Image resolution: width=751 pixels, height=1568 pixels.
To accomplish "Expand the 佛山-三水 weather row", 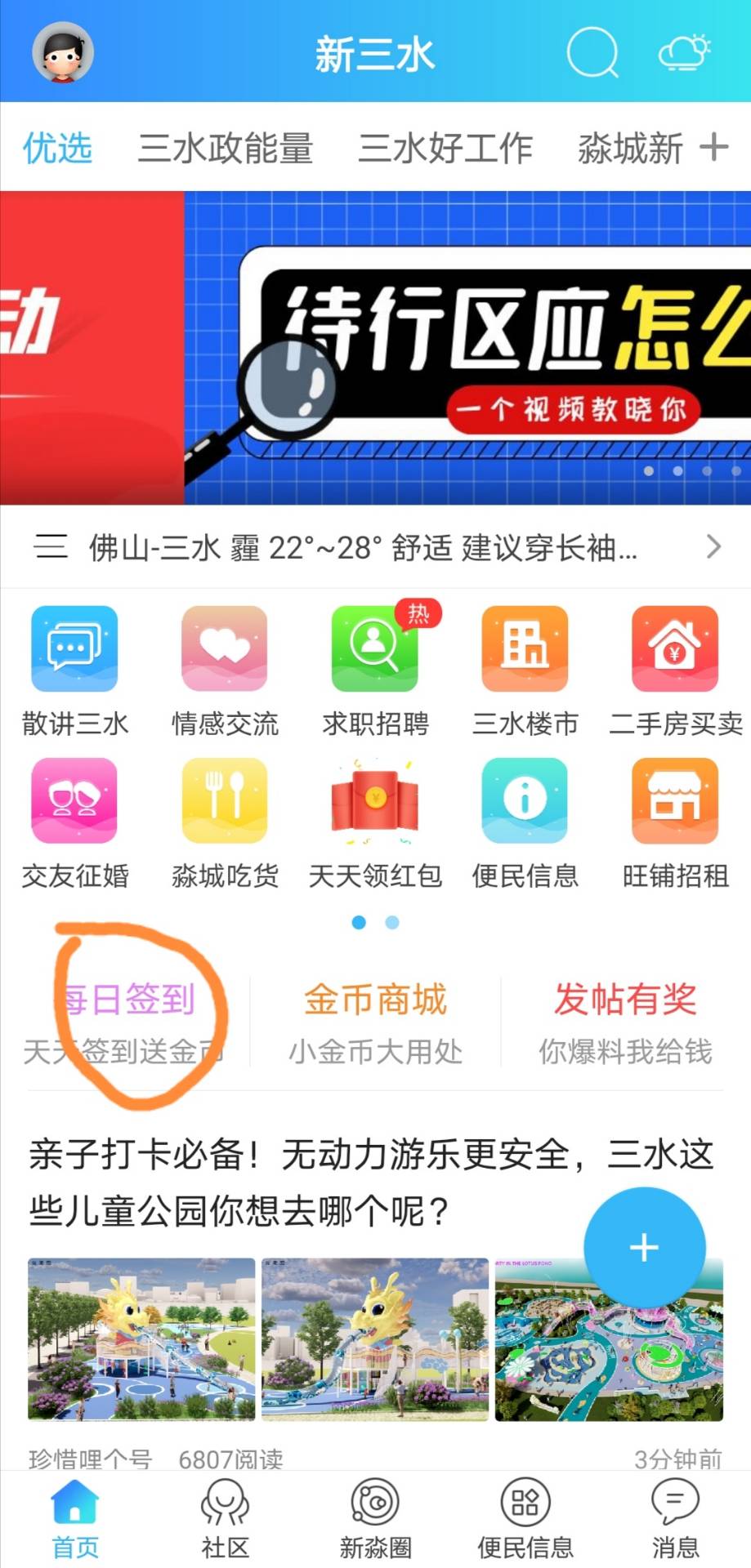I will [376, 547].
